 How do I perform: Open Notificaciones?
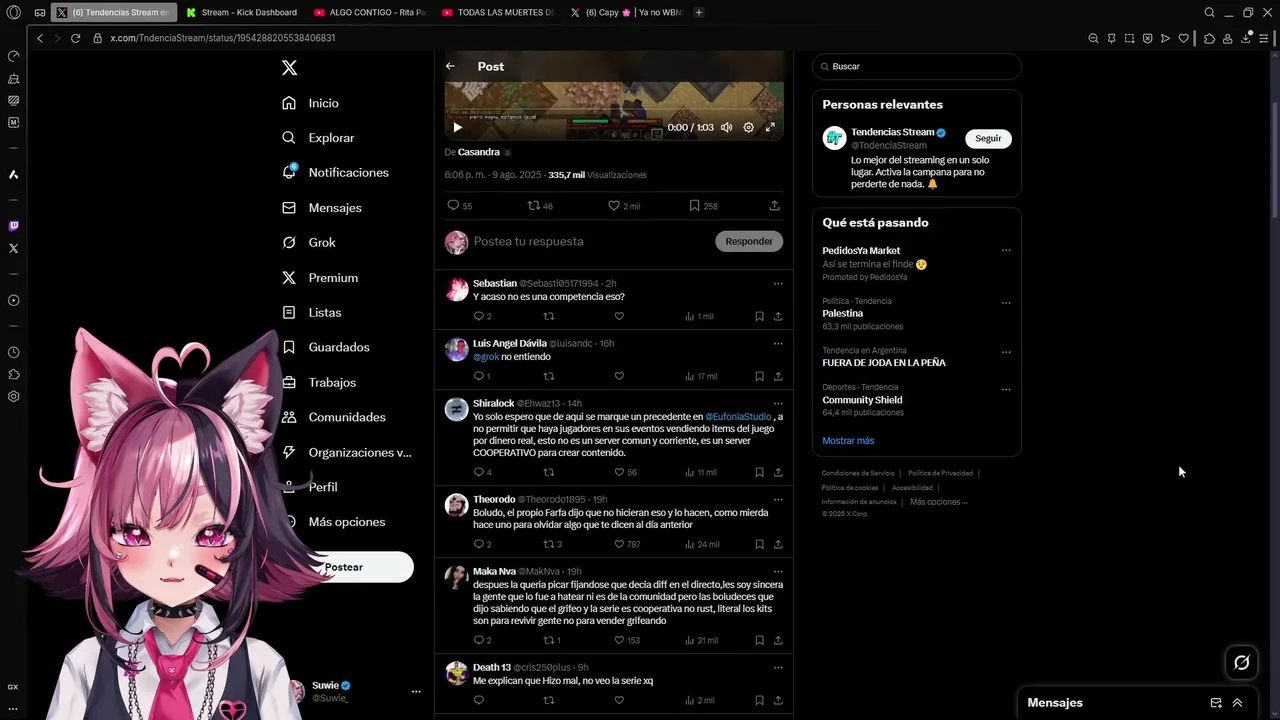click(347, 172)
